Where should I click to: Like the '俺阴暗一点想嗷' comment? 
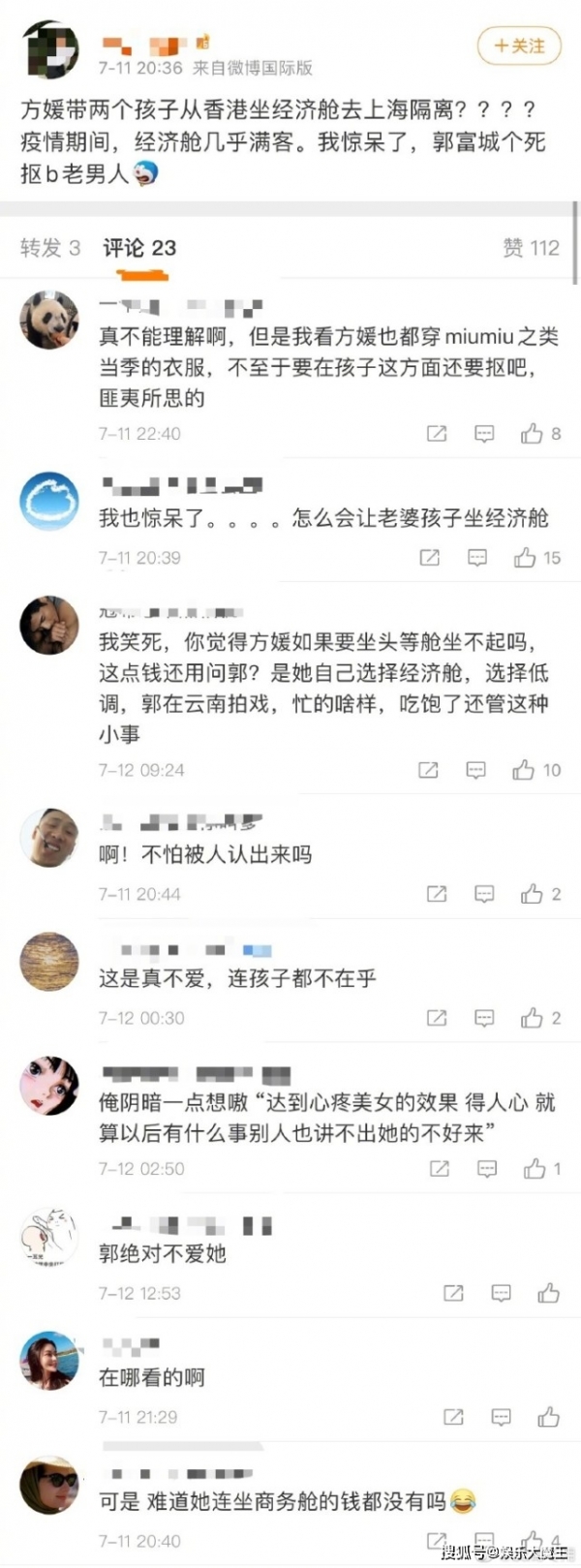point(535,1169)
